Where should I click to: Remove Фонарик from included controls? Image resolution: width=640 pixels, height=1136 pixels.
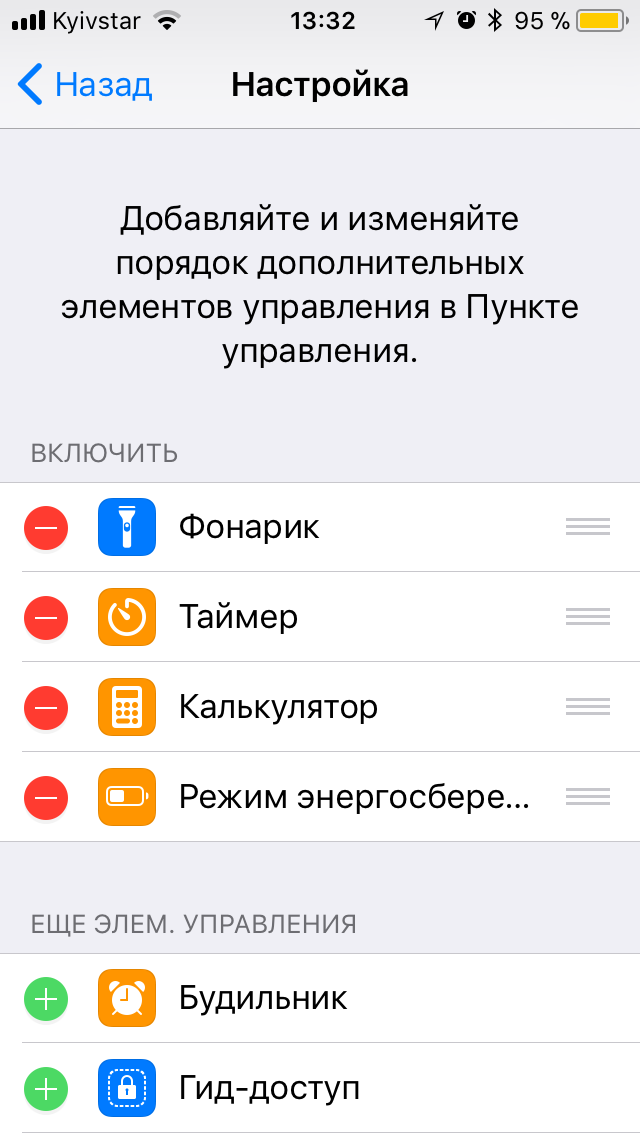coord(46,527)
